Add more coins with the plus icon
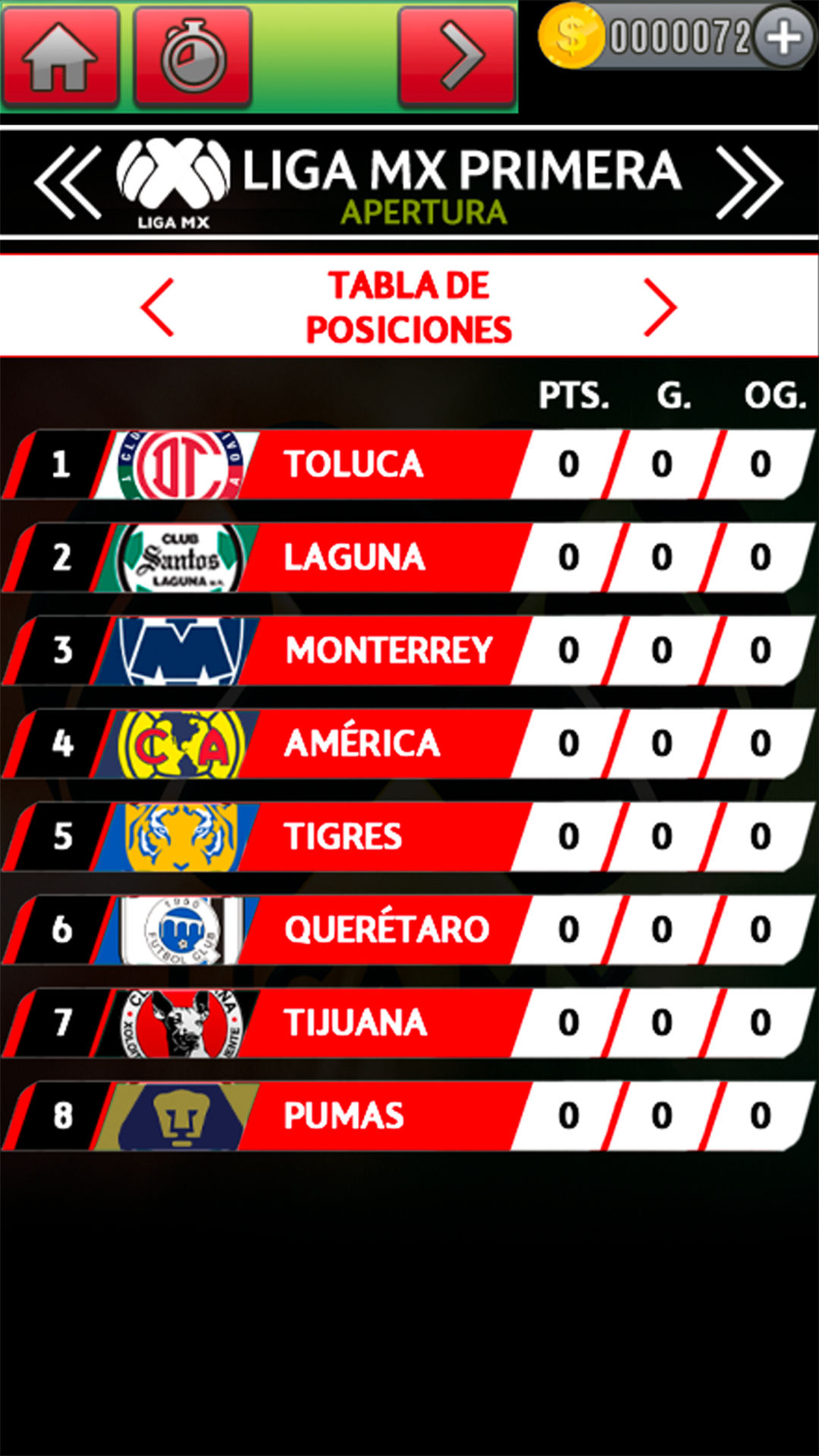This screenshot has height=1456, width=819. [x=784, y=36]
